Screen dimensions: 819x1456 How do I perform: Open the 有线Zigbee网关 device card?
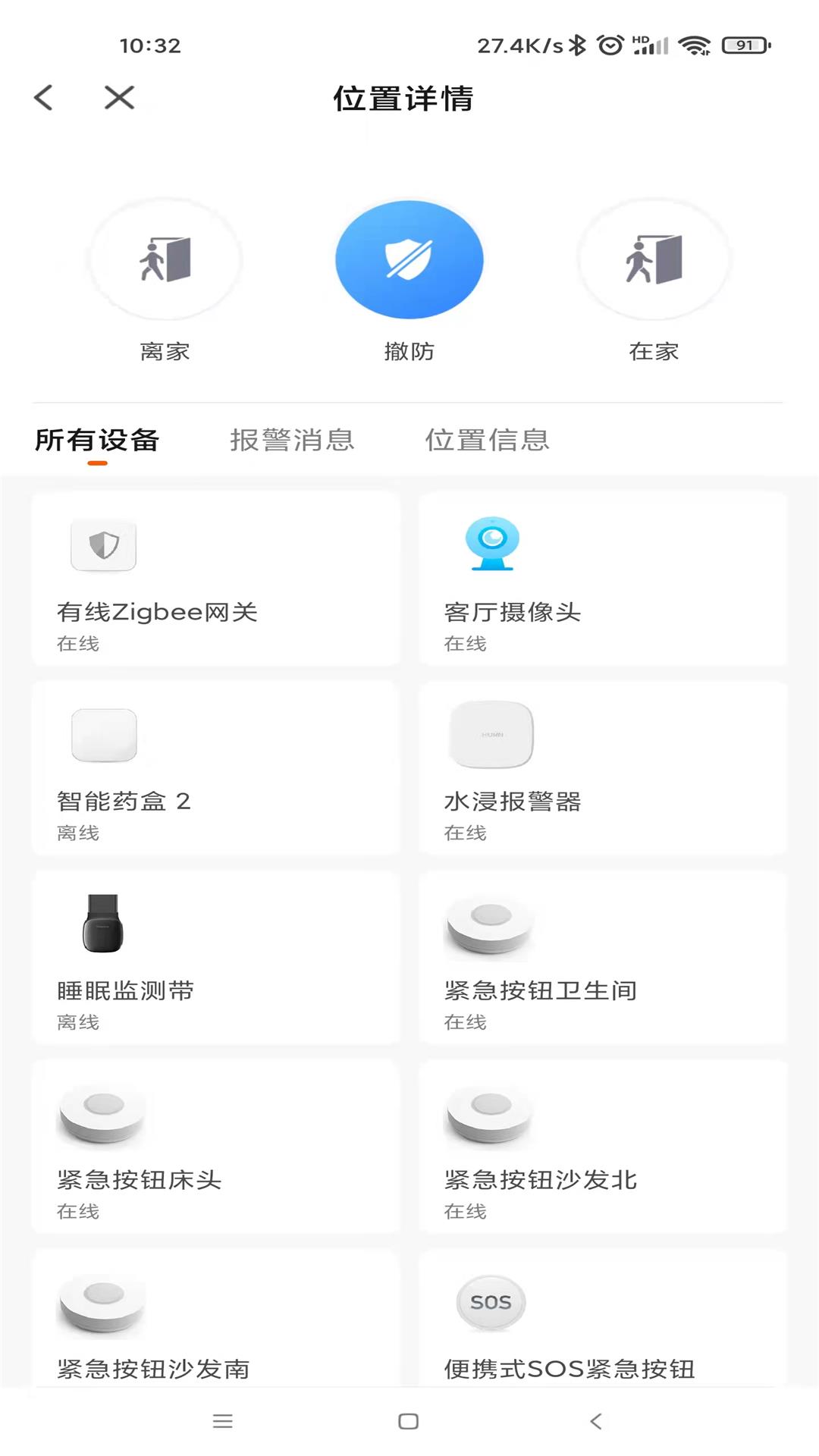click(216, 579)
